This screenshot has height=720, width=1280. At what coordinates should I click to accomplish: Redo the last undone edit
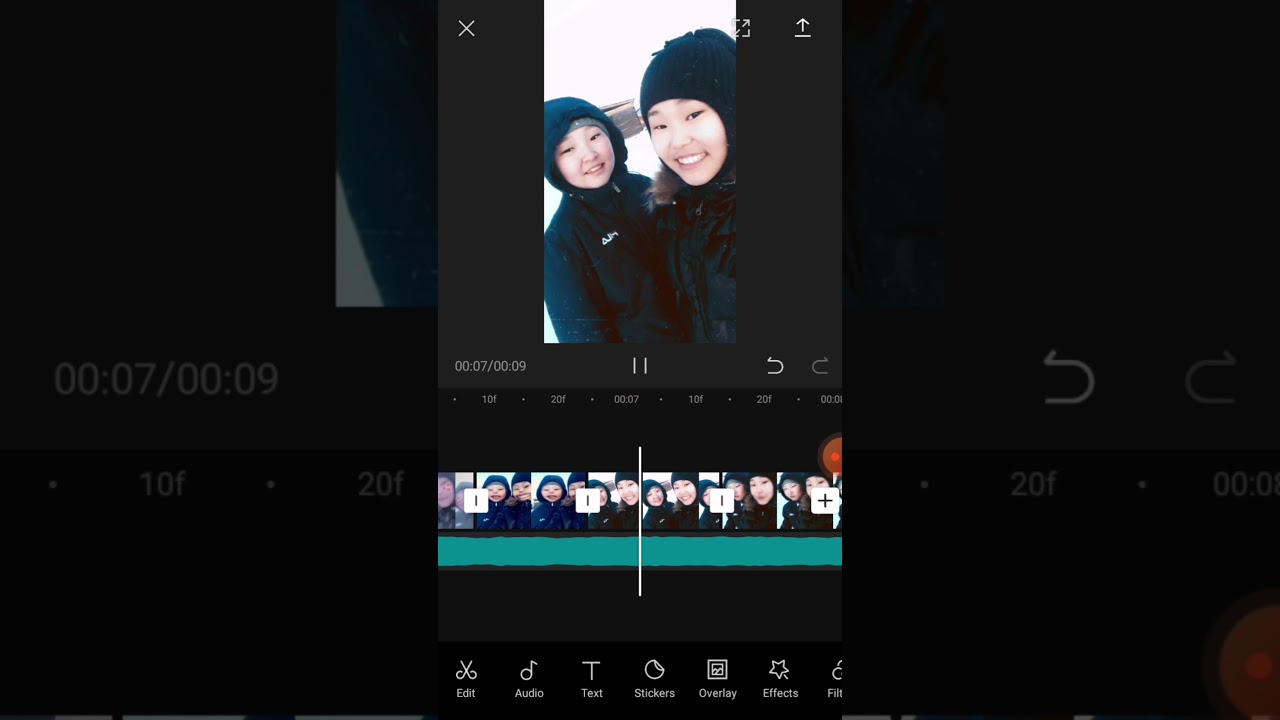pyautogui.click(x=820, y=366)
